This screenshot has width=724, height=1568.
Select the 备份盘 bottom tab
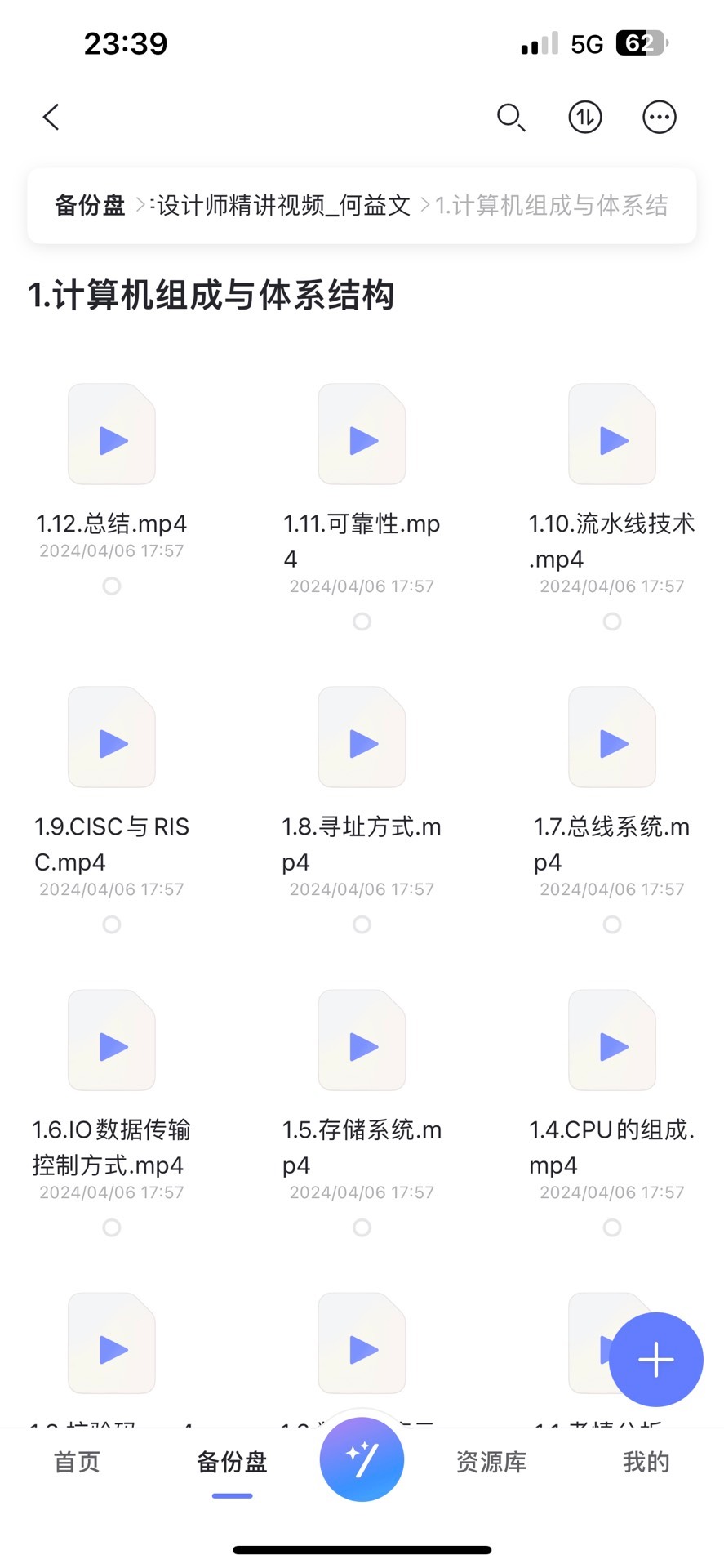point(233,1462)
